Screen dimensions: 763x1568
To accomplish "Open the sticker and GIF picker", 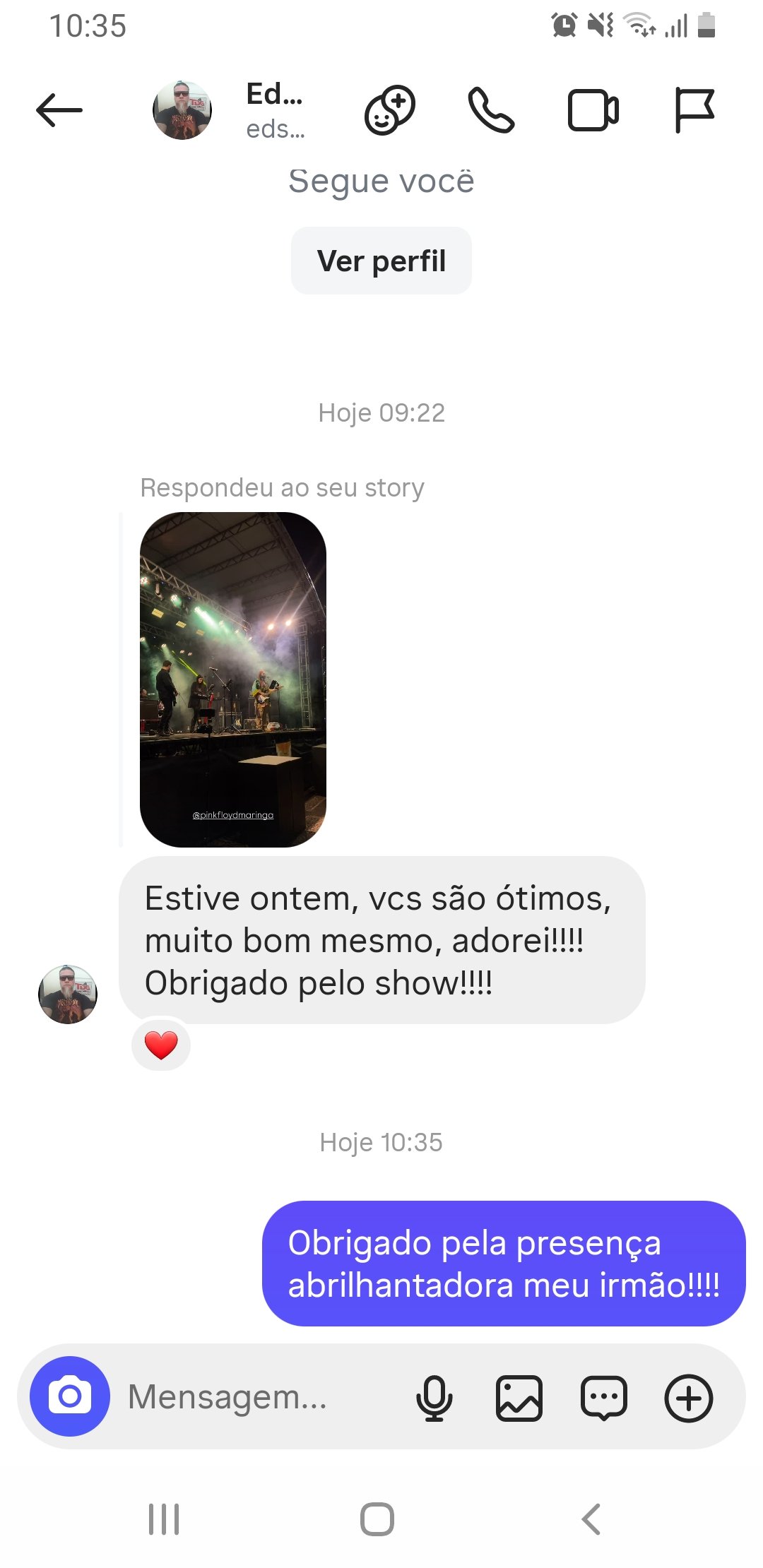I will 603,1398.
